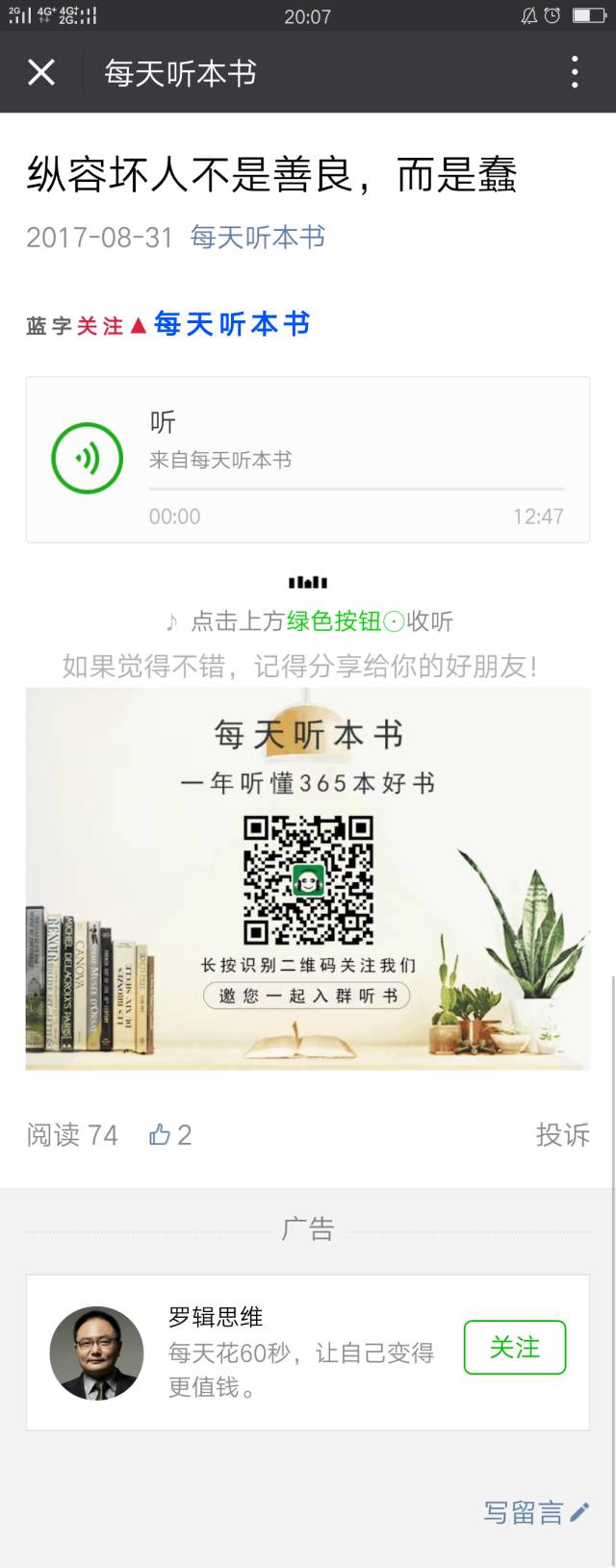The height and width of the screenshot is (1568, 616).
Task: Open the 罗辑思维 ad card
Action: click(289, 1352)
